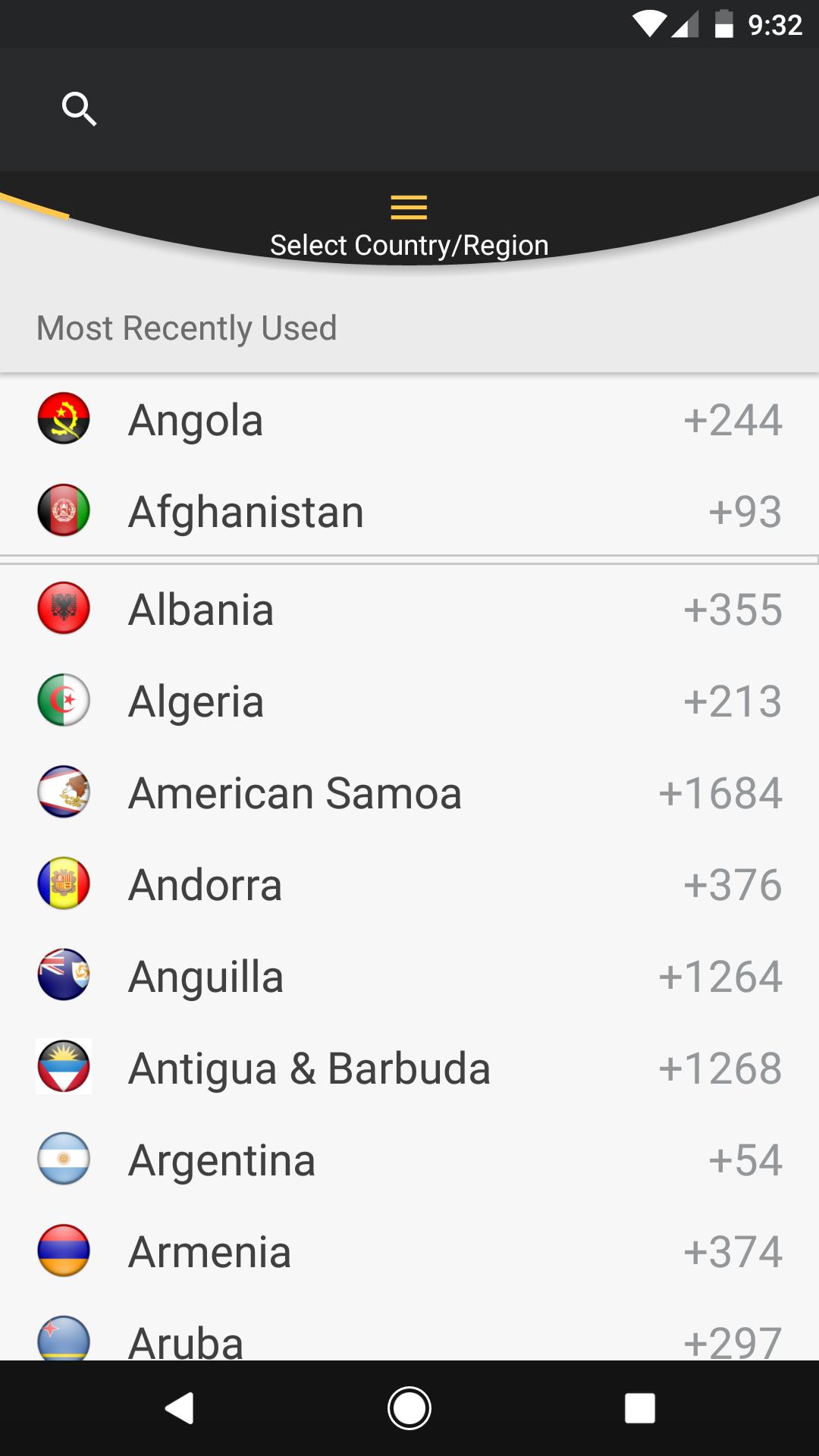Select Aruba +297
819x1456 pixels.
pos(409,1339)
